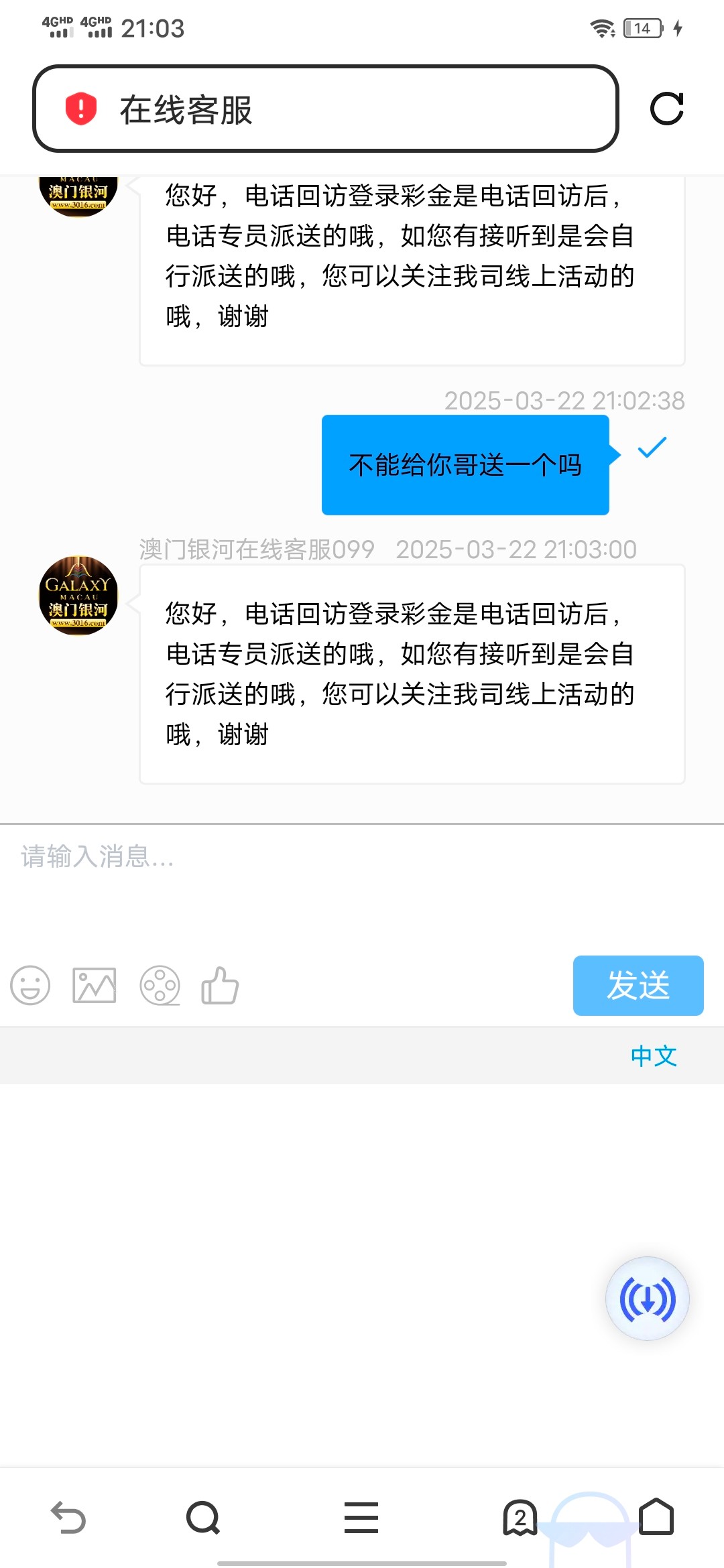Go back with the browser back arrow
The width and height of the screenshot is (724, 1568).
pos(68,1518)
